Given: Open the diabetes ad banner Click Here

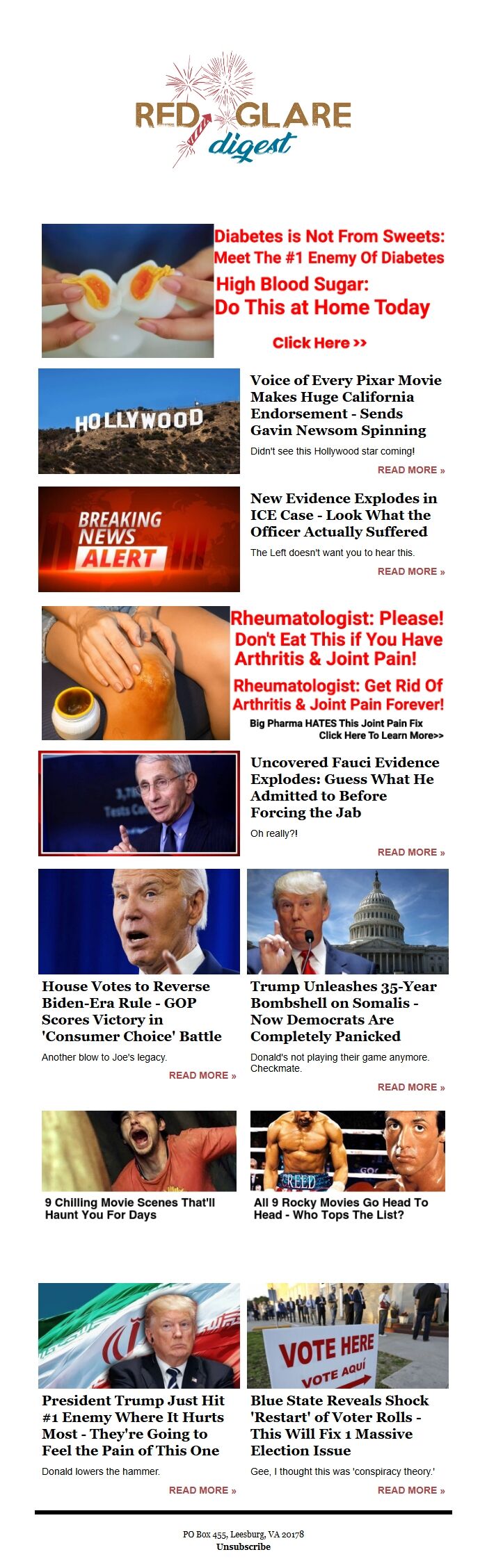Looking at the screenshot, I should pos(319,343).
